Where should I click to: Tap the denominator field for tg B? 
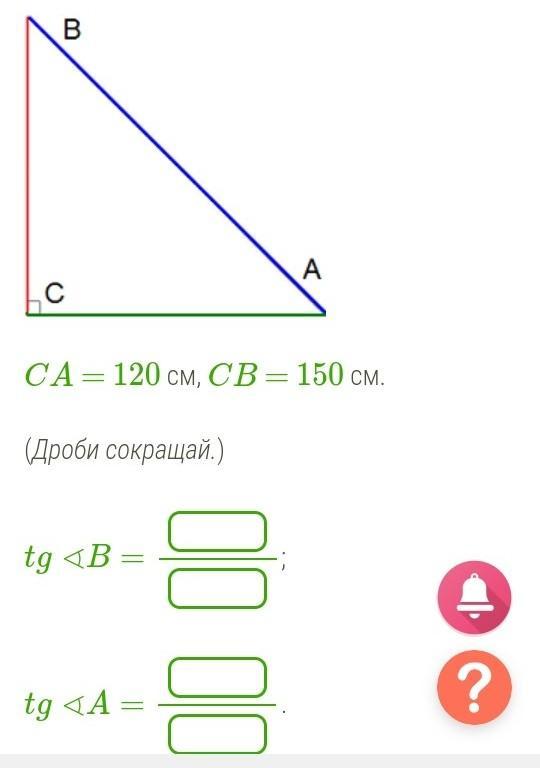(218, 588)
